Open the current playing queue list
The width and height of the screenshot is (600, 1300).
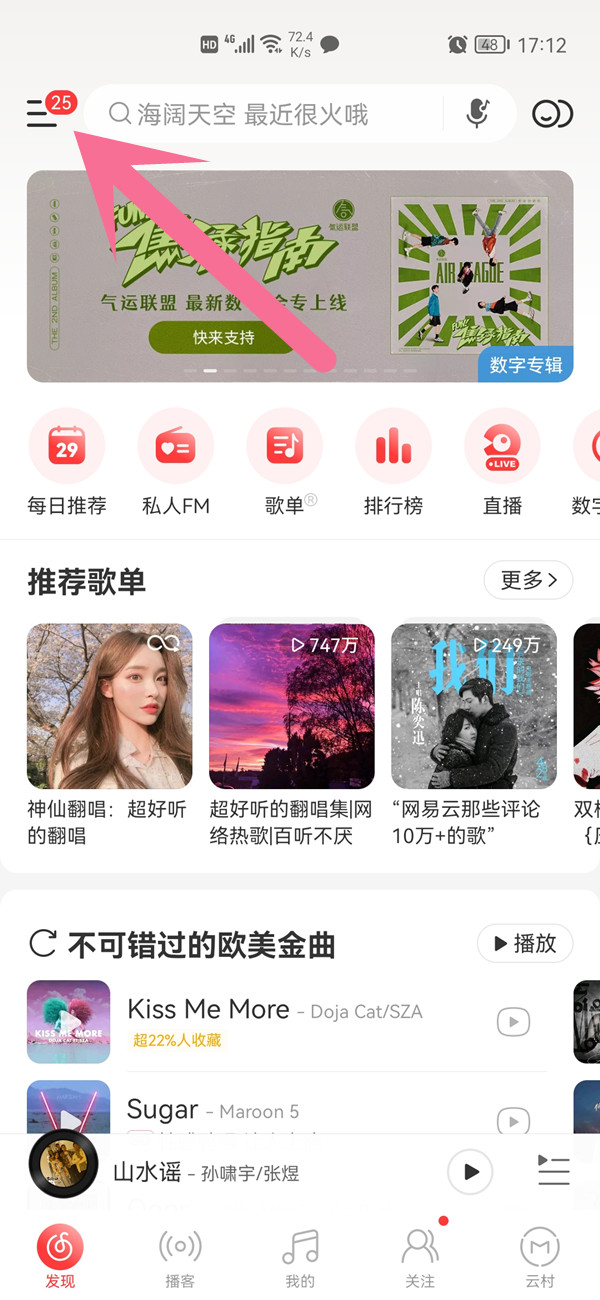[553, 1172]
